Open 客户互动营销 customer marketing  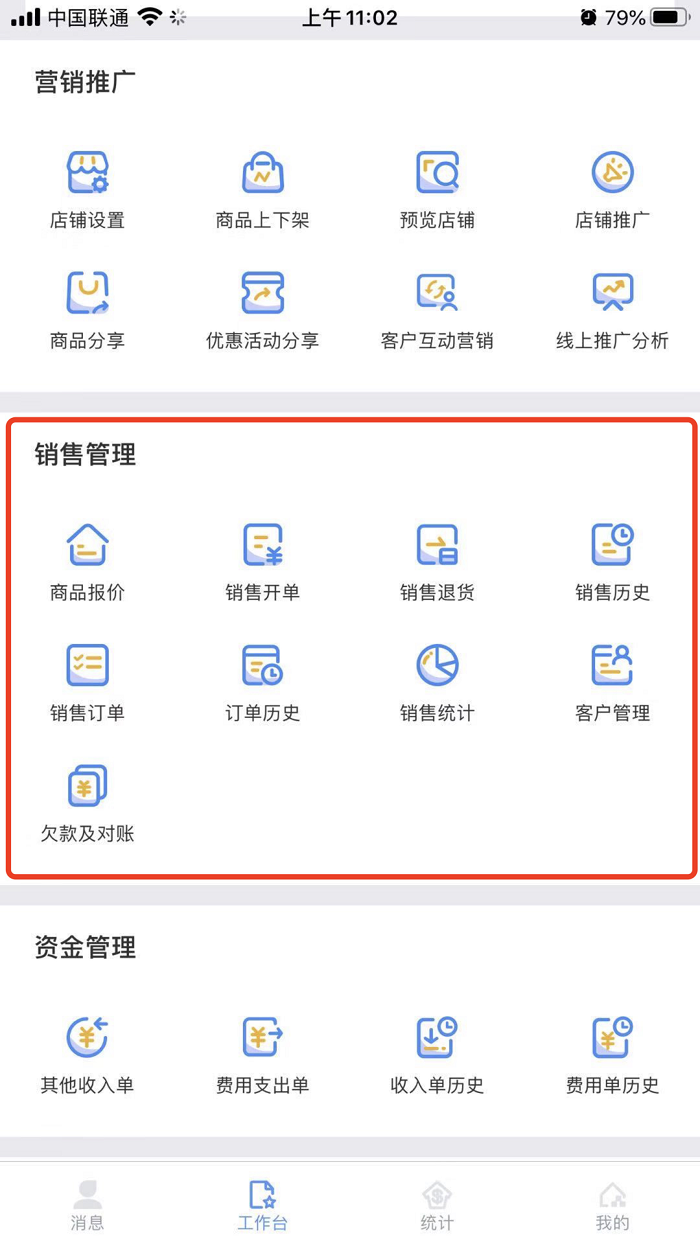437,312
